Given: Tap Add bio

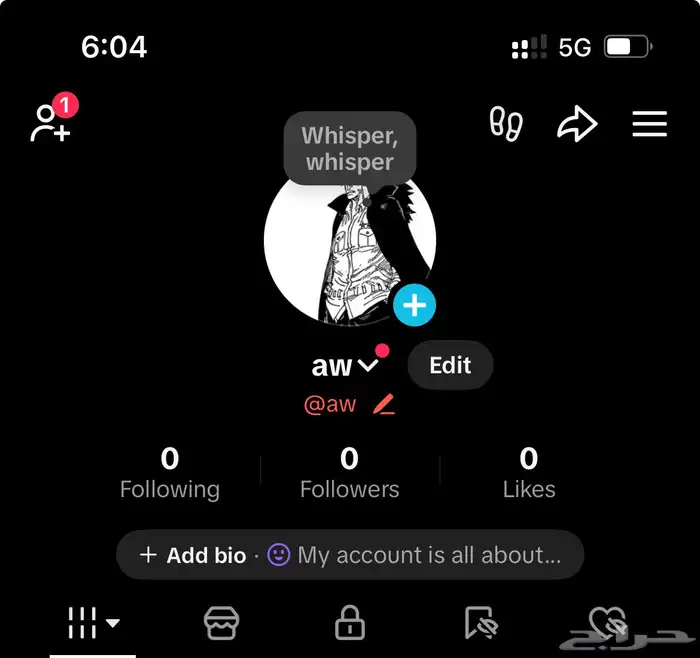Looking at the screenshot, I should click(x=194, y=555).
